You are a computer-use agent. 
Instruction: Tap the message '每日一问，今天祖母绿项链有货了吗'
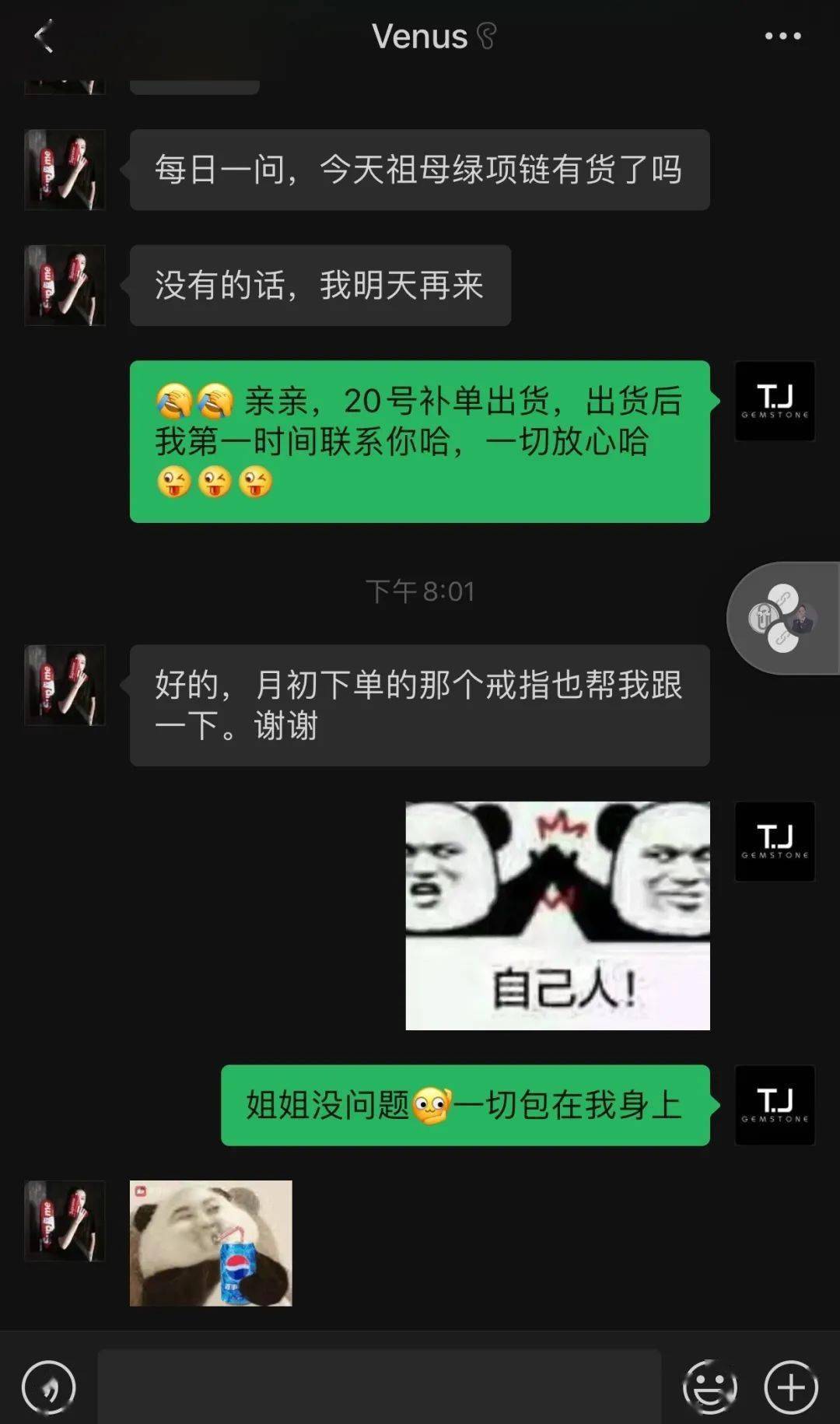[x=420, y=170]
